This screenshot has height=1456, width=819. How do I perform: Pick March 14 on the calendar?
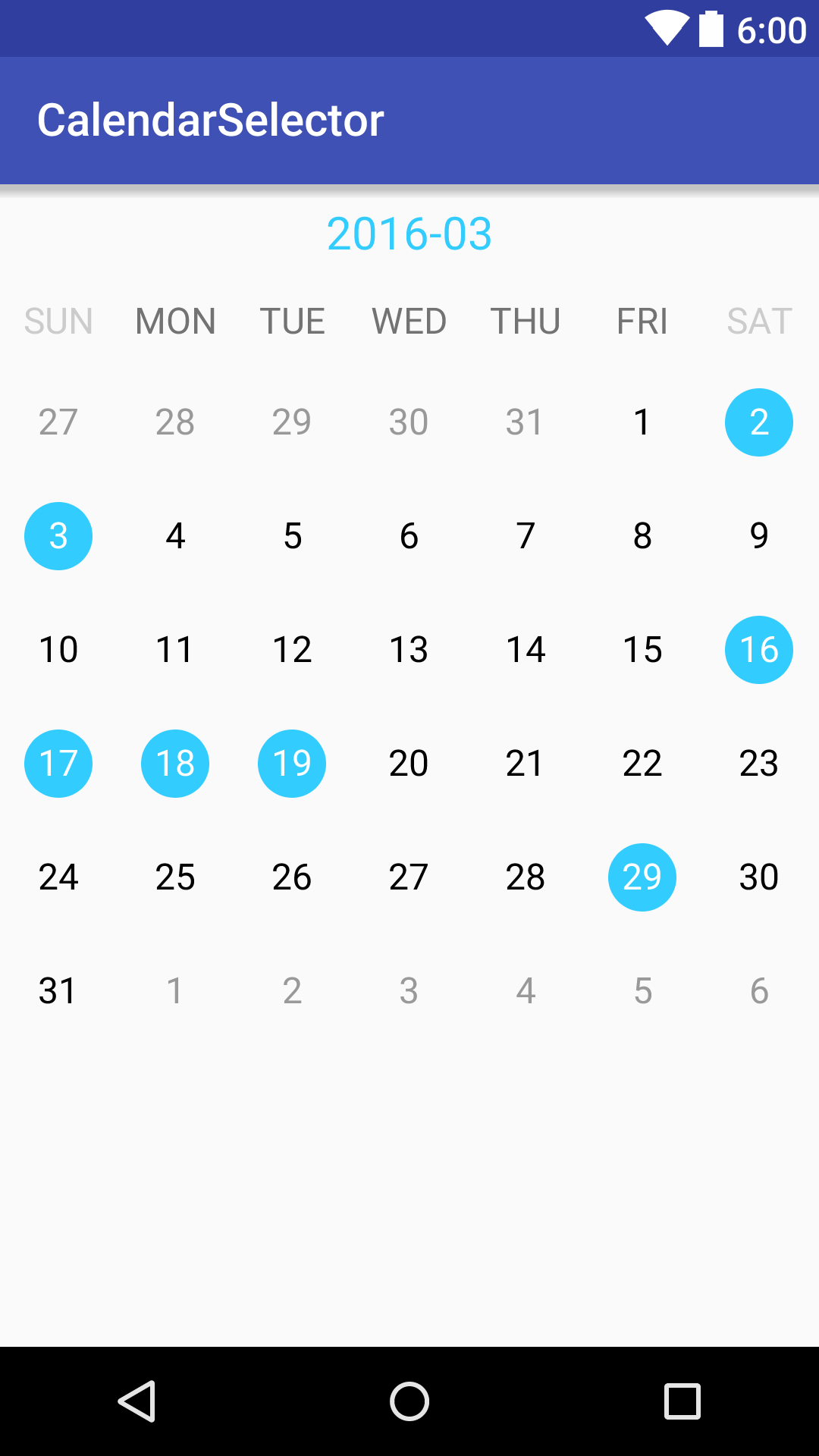[x=526, y=650]
